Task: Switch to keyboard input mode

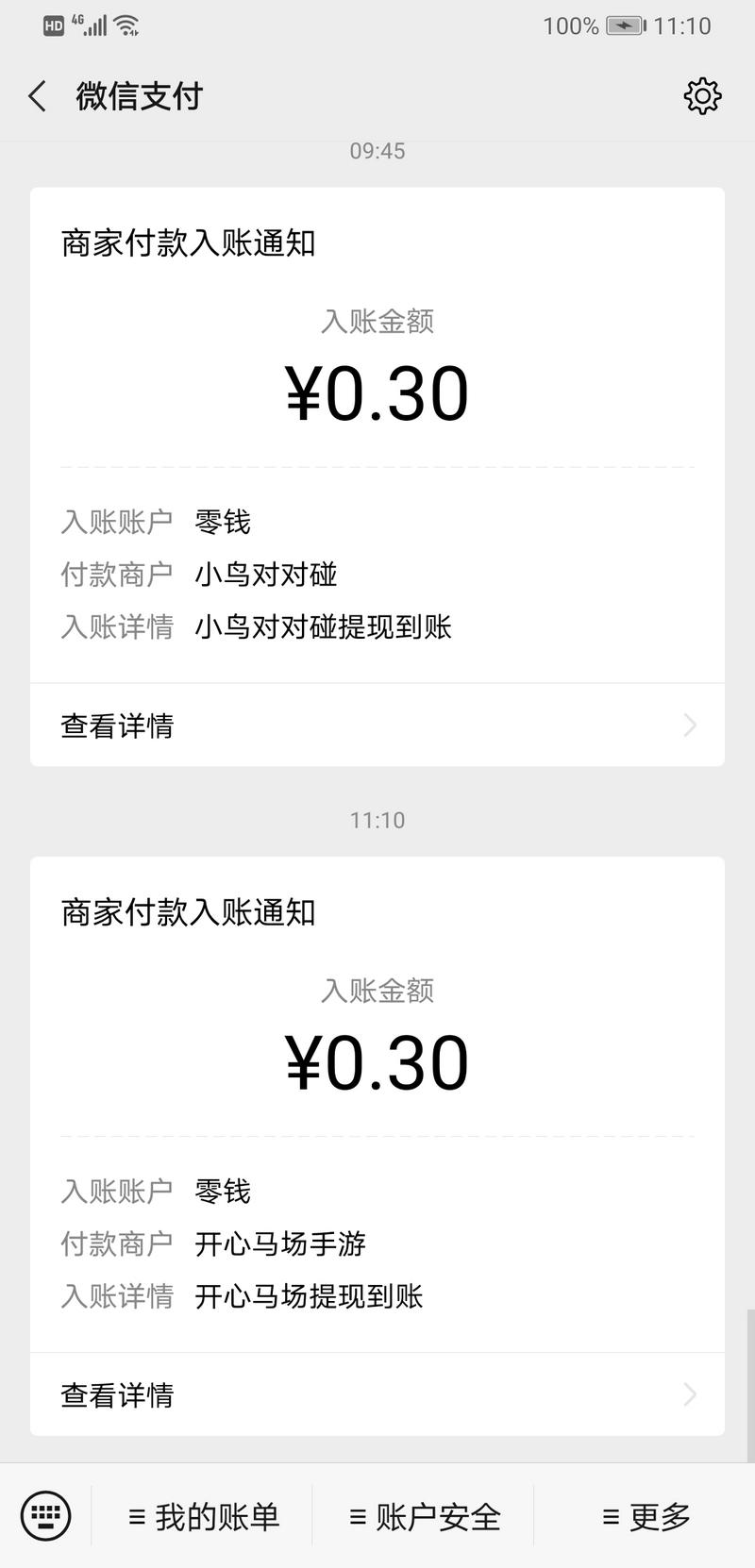Action: tap(45, 1516)
